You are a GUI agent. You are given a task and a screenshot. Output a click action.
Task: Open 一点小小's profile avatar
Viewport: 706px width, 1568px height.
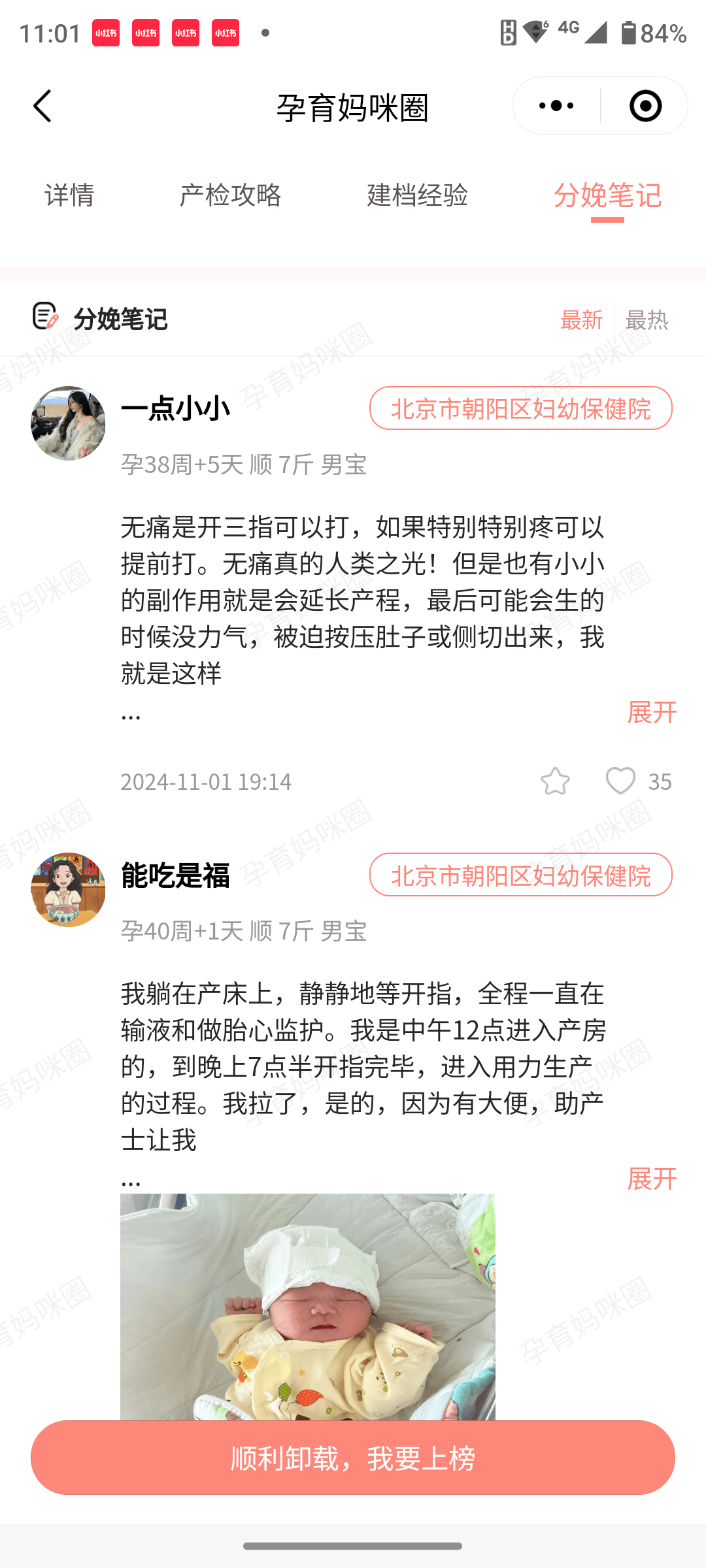pyautogui.click(x=68, y=423)
